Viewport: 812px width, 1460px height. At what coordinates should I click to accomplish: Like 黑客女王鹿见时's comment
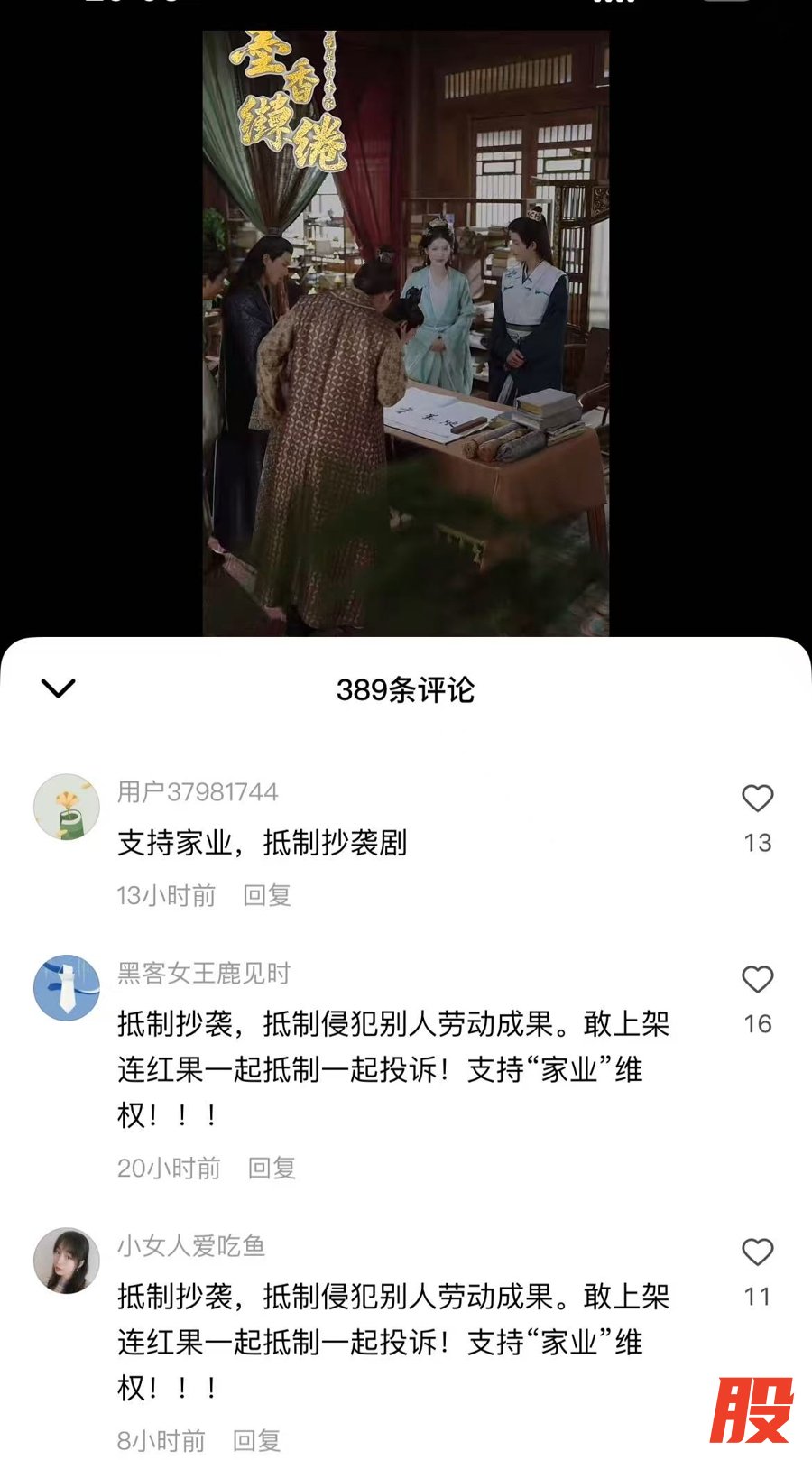757,980
